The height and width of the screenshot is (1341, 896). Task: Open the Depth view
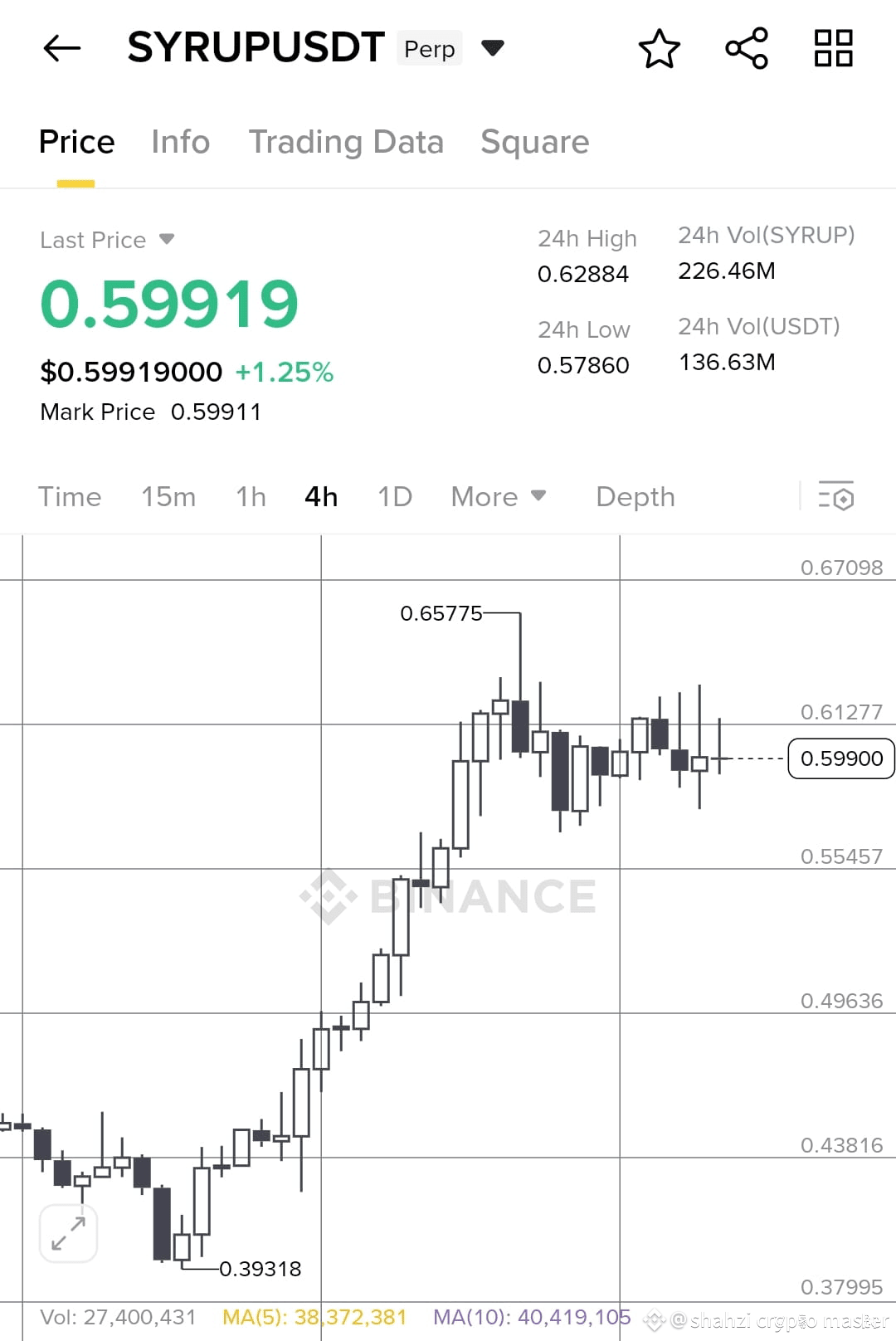tap(635, 495)
